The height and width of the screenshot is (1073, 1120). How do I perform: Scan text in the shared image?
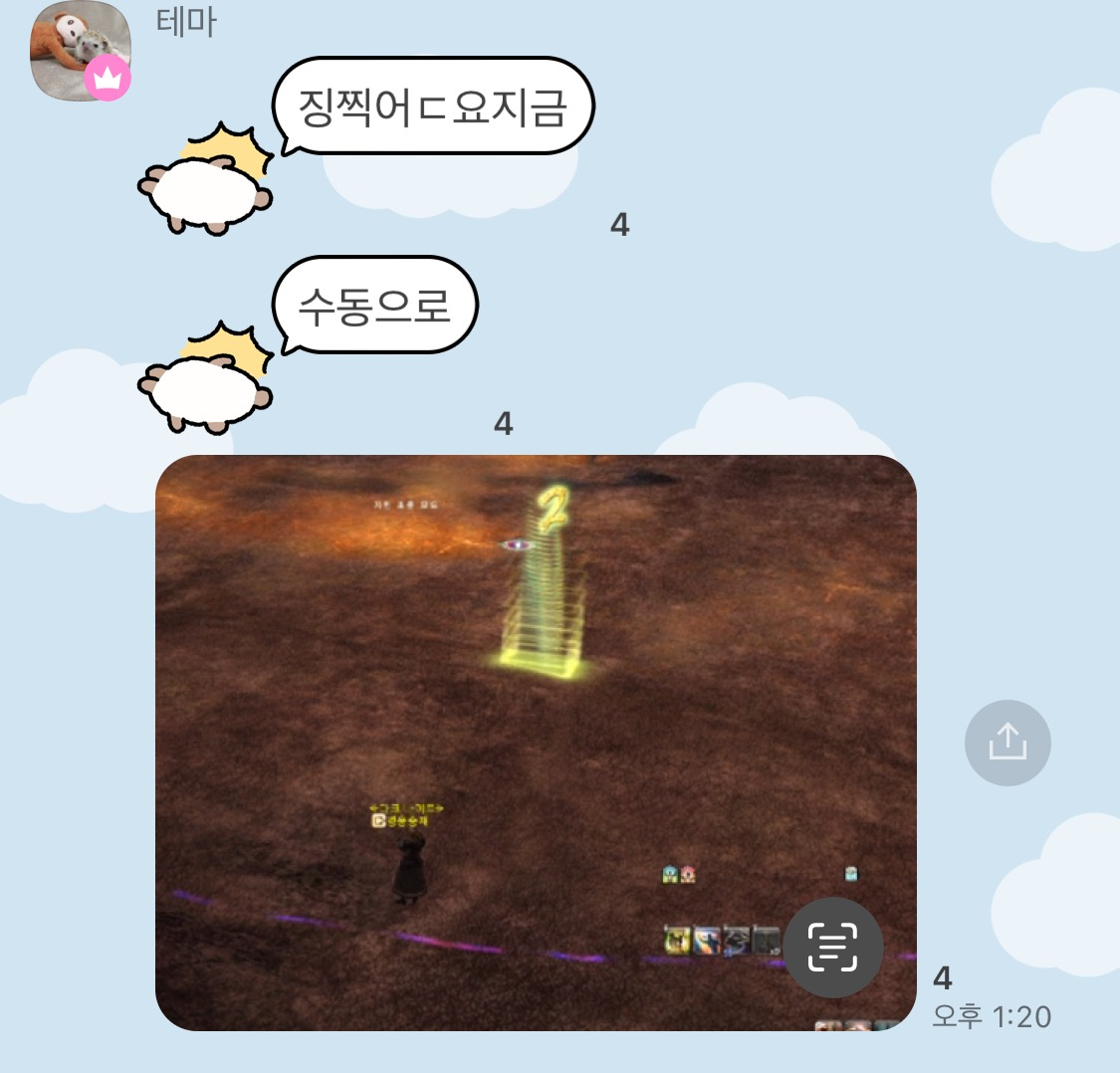[x=832, y=947]
